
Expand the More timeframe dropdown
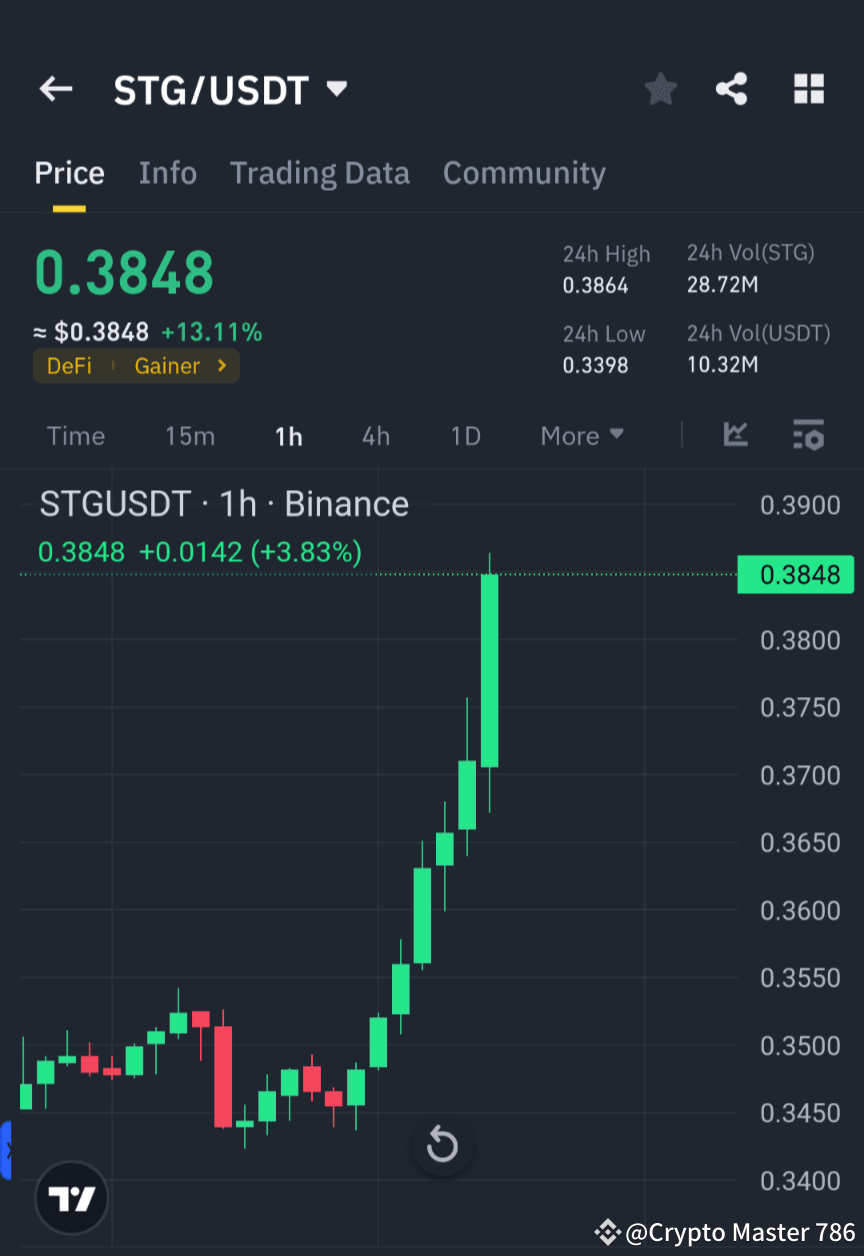point(581,435)
